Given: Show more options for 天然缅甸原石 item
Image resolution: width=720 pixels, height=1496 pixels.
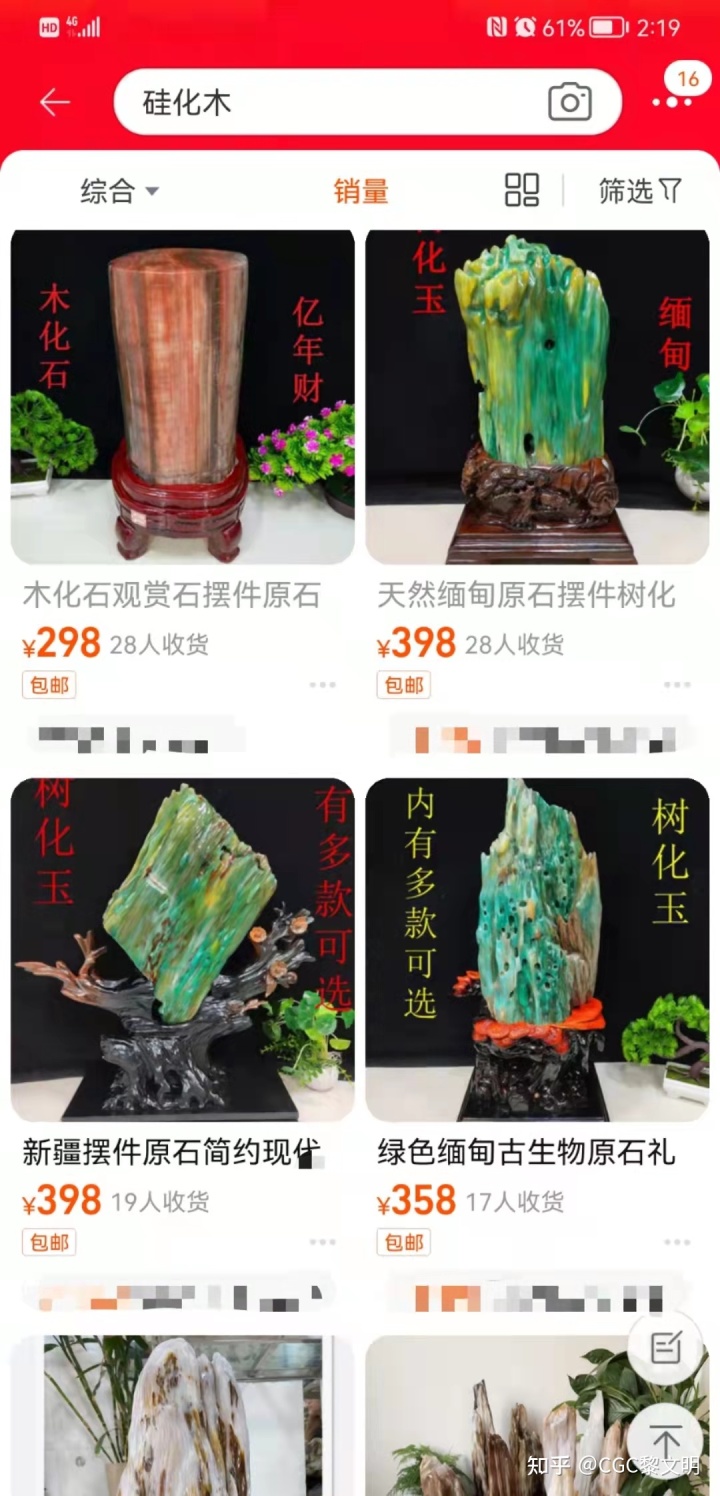Looking at the screenshot, I should tap(677, 685).
